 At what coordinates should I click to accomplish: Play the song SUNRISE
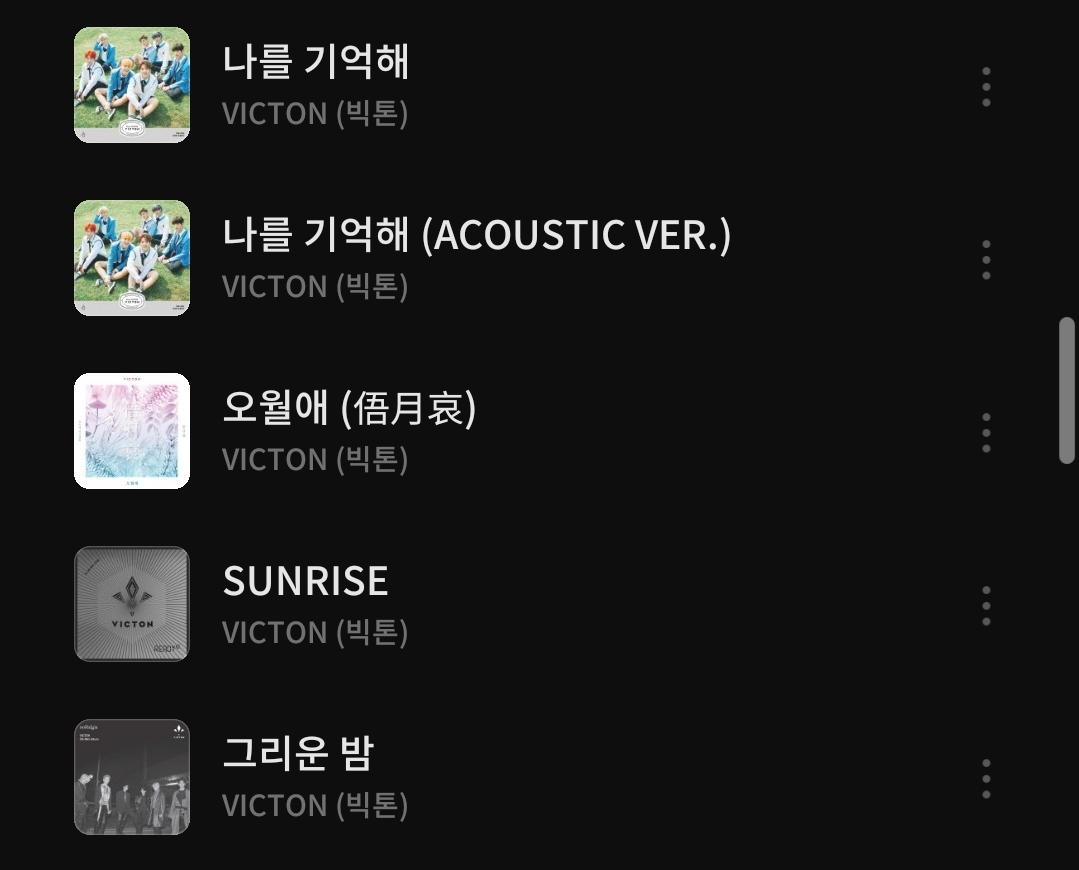point(305,582)
